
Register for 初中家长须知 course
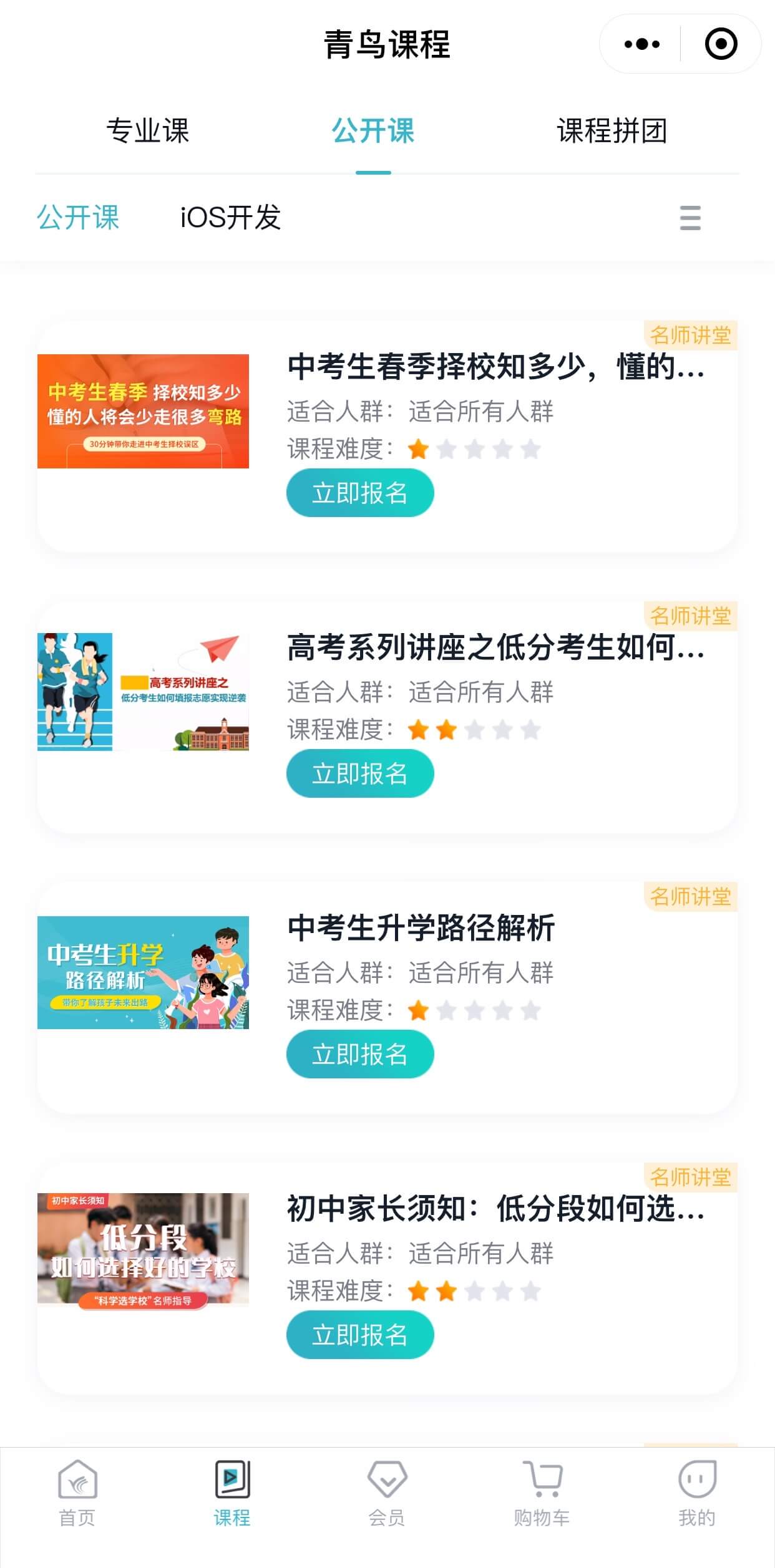point(360,1335)
